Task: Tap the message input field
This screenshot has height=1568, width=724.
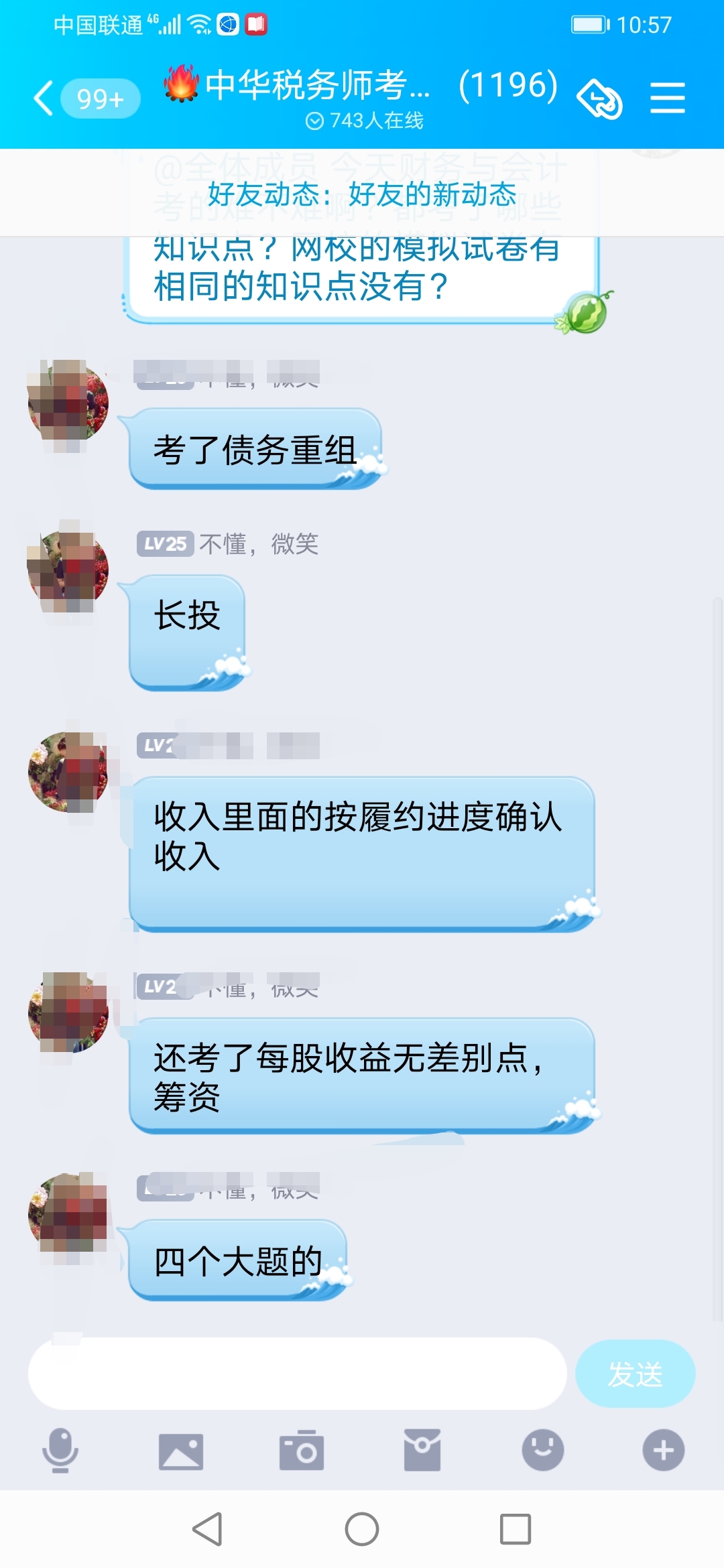Action: [x=295, y=1373]
